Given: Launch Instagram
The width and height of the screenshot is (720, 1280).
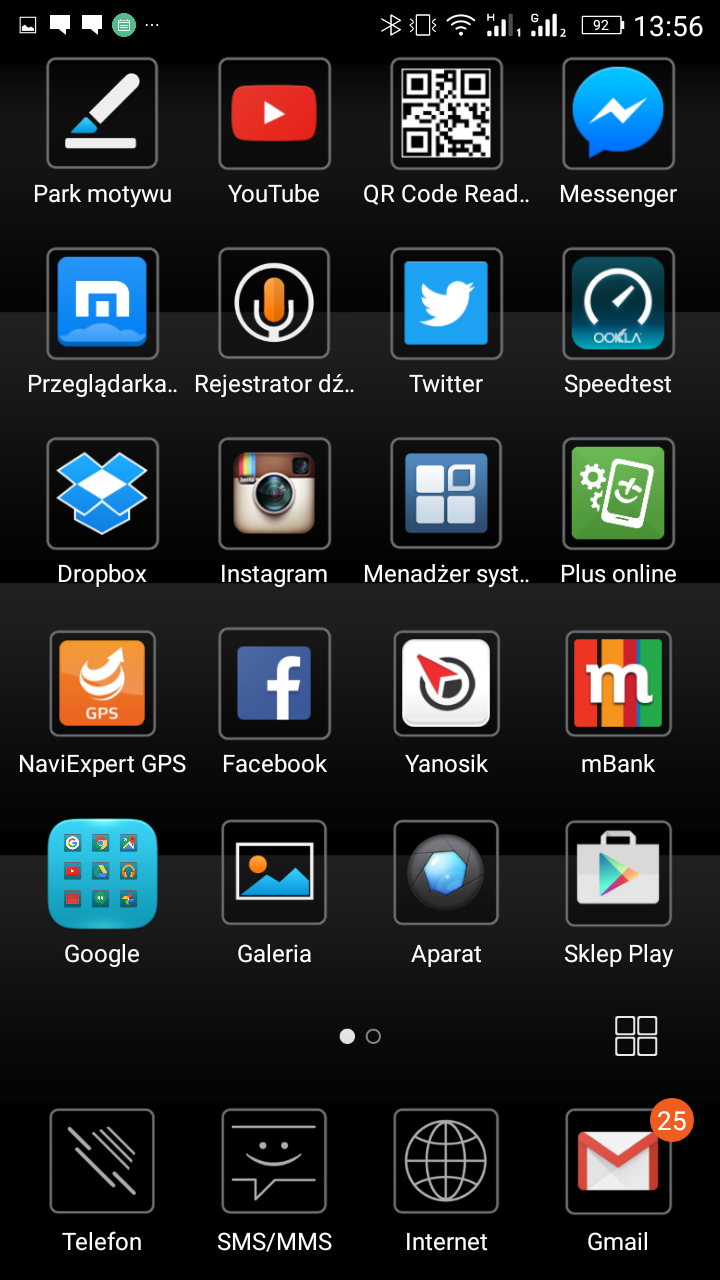Looking at the screenshot, I should tap(274, 493).
